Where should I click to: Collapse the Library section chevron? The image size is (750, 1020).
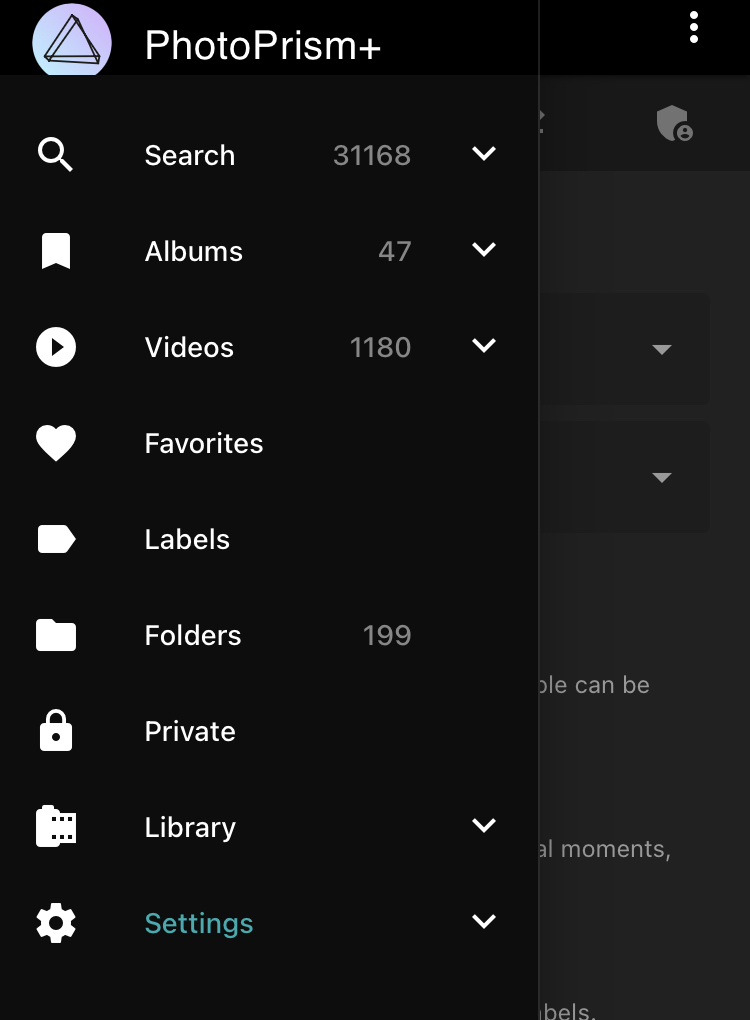pos(483,826)
